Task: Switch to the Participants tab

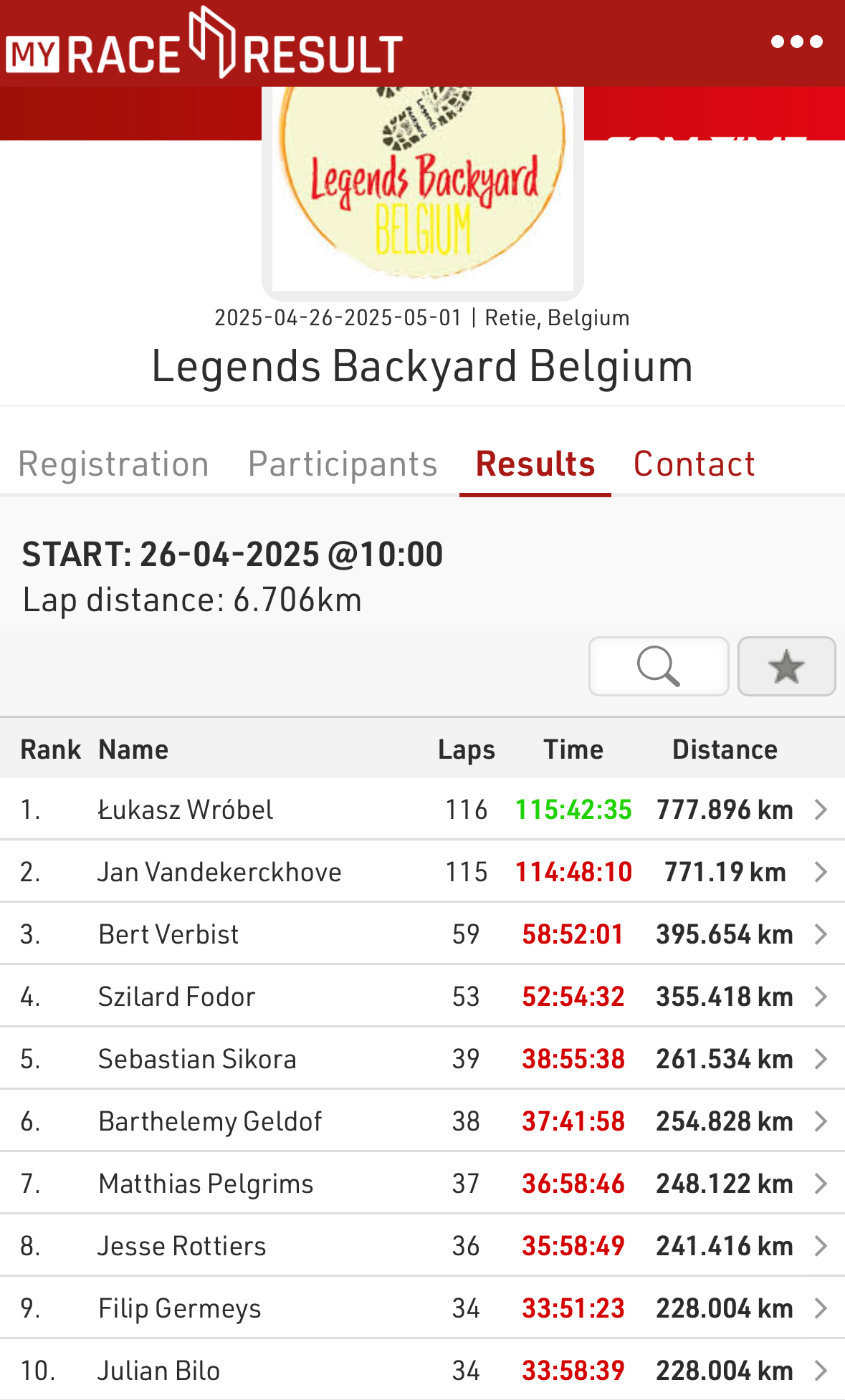Action: [343, 464]
